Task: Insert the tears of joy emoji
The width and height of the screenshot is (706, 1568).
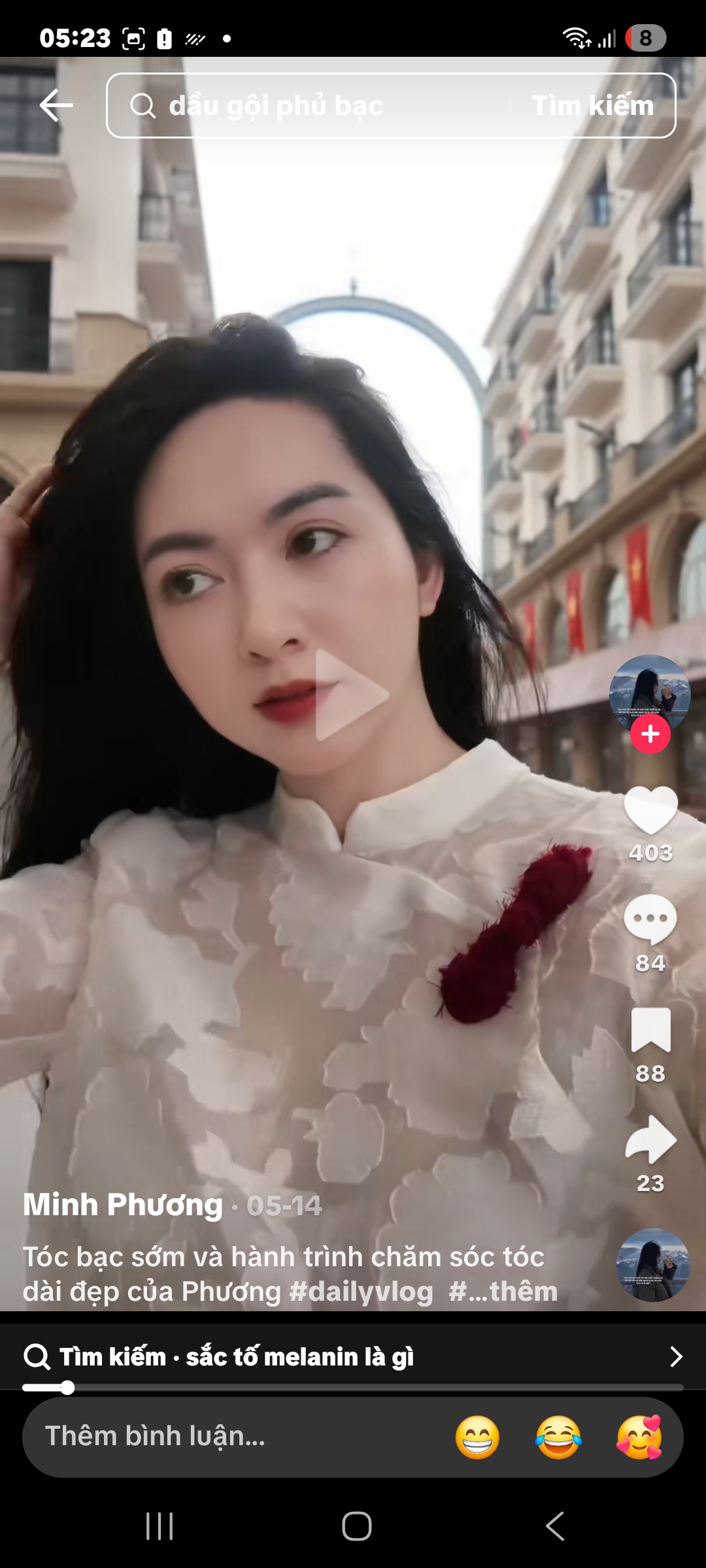Action: click(x=558, y=1437)
